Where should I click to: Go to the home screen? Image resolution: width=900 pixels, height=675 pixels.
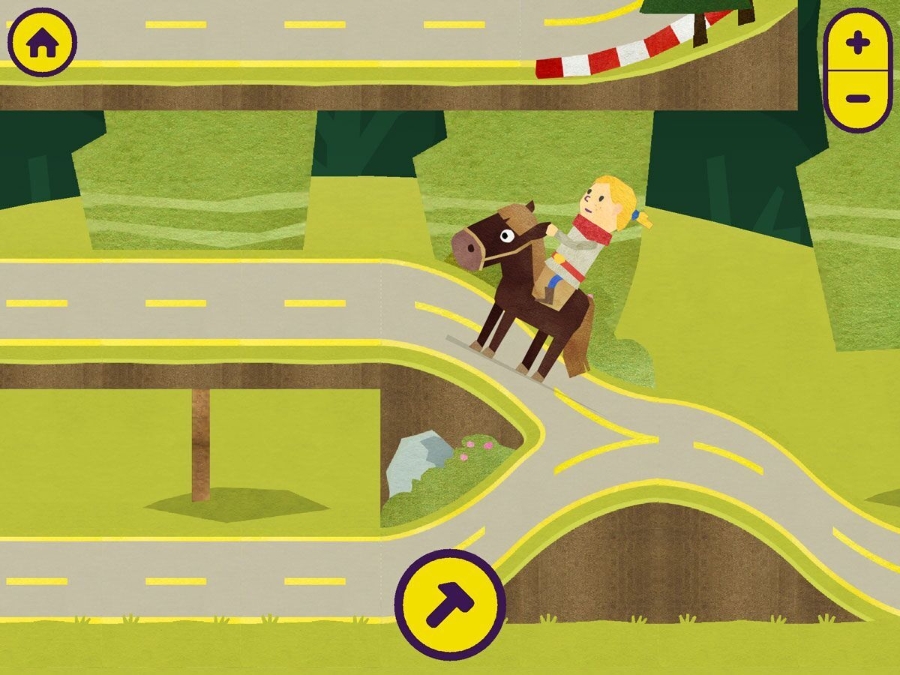[x=42, y=43]
